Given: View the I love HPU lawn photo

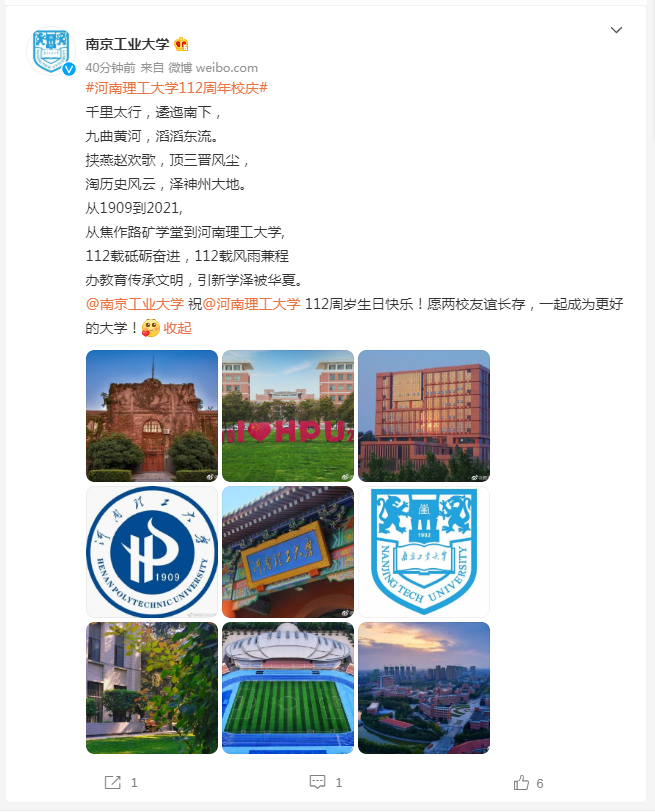Looking at the screenshot, I should (288, 416).
